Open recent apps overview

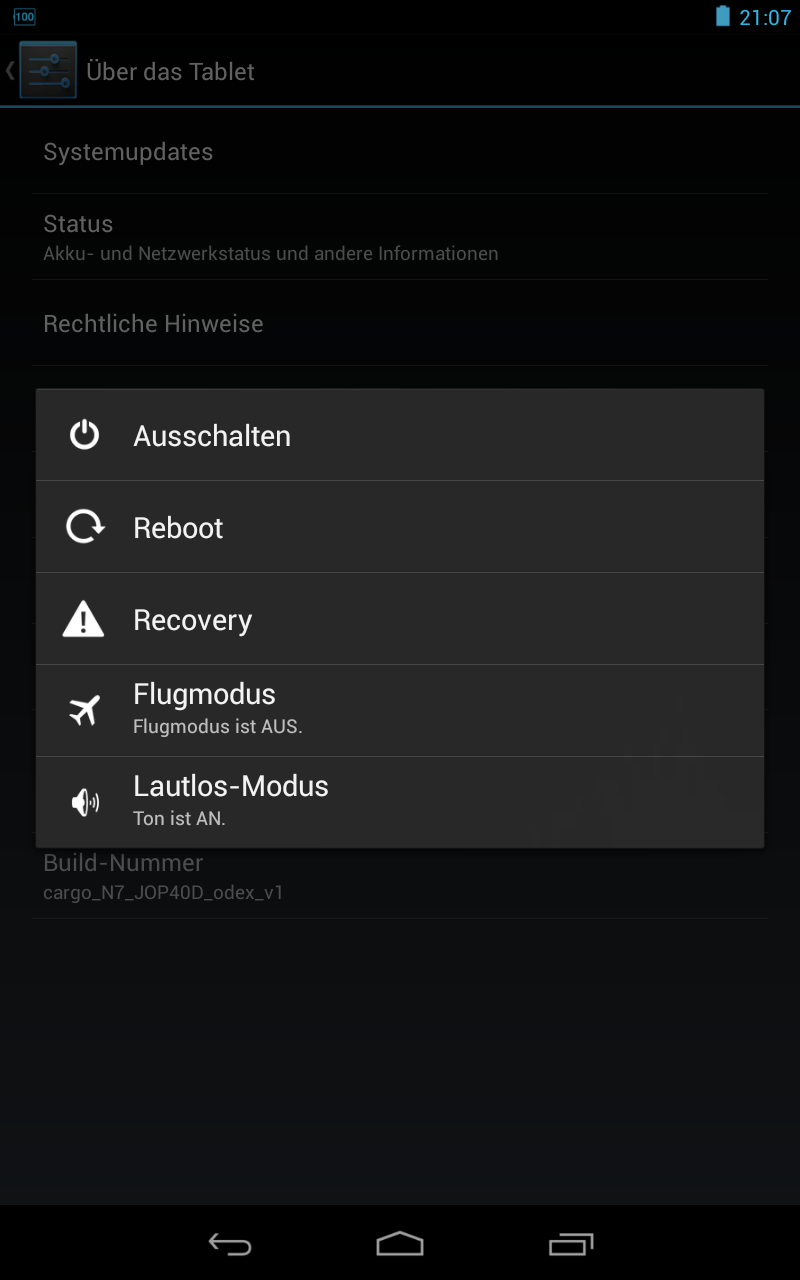(x=571, y=1243)
